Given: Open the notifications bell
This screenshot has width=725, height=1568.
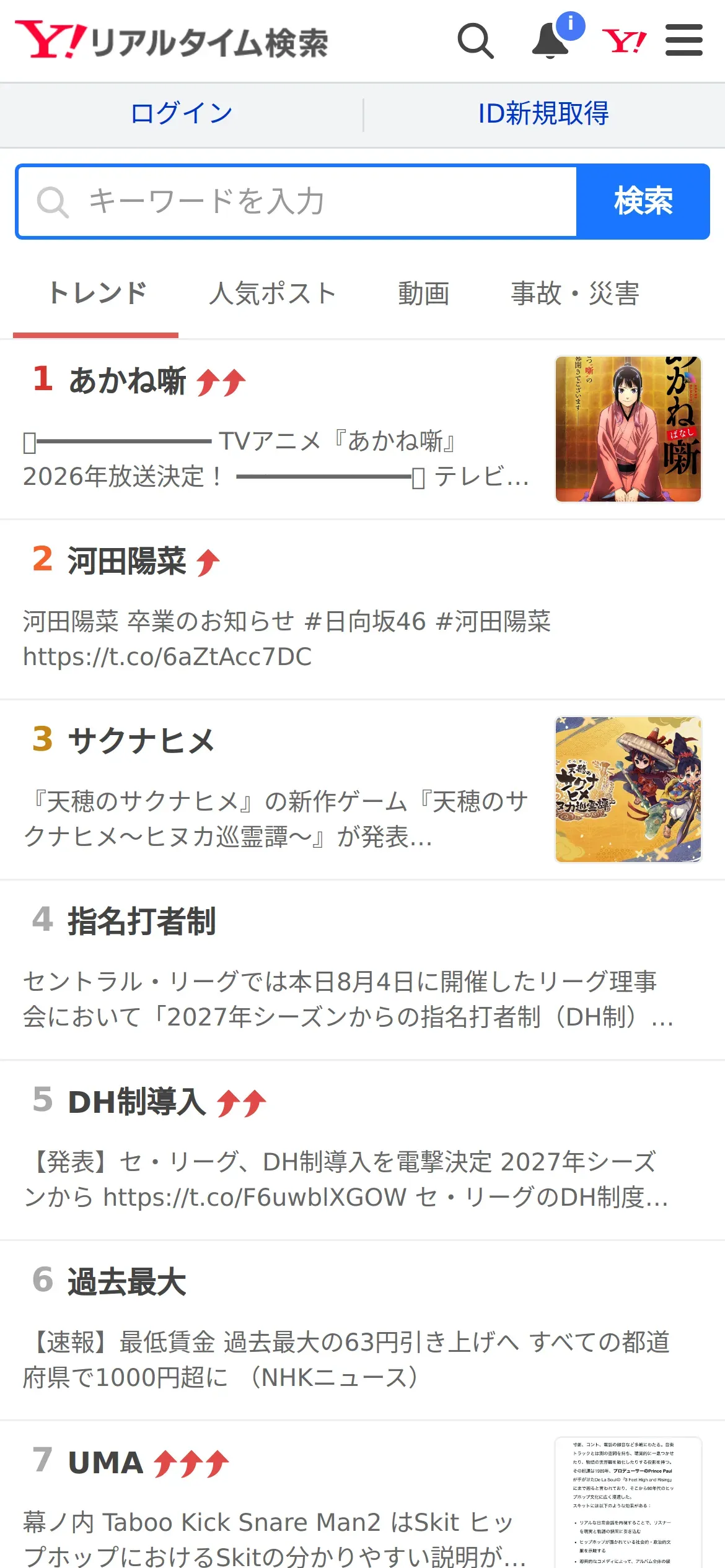Looking at the screenshot, I should click(x=550, y=41).
